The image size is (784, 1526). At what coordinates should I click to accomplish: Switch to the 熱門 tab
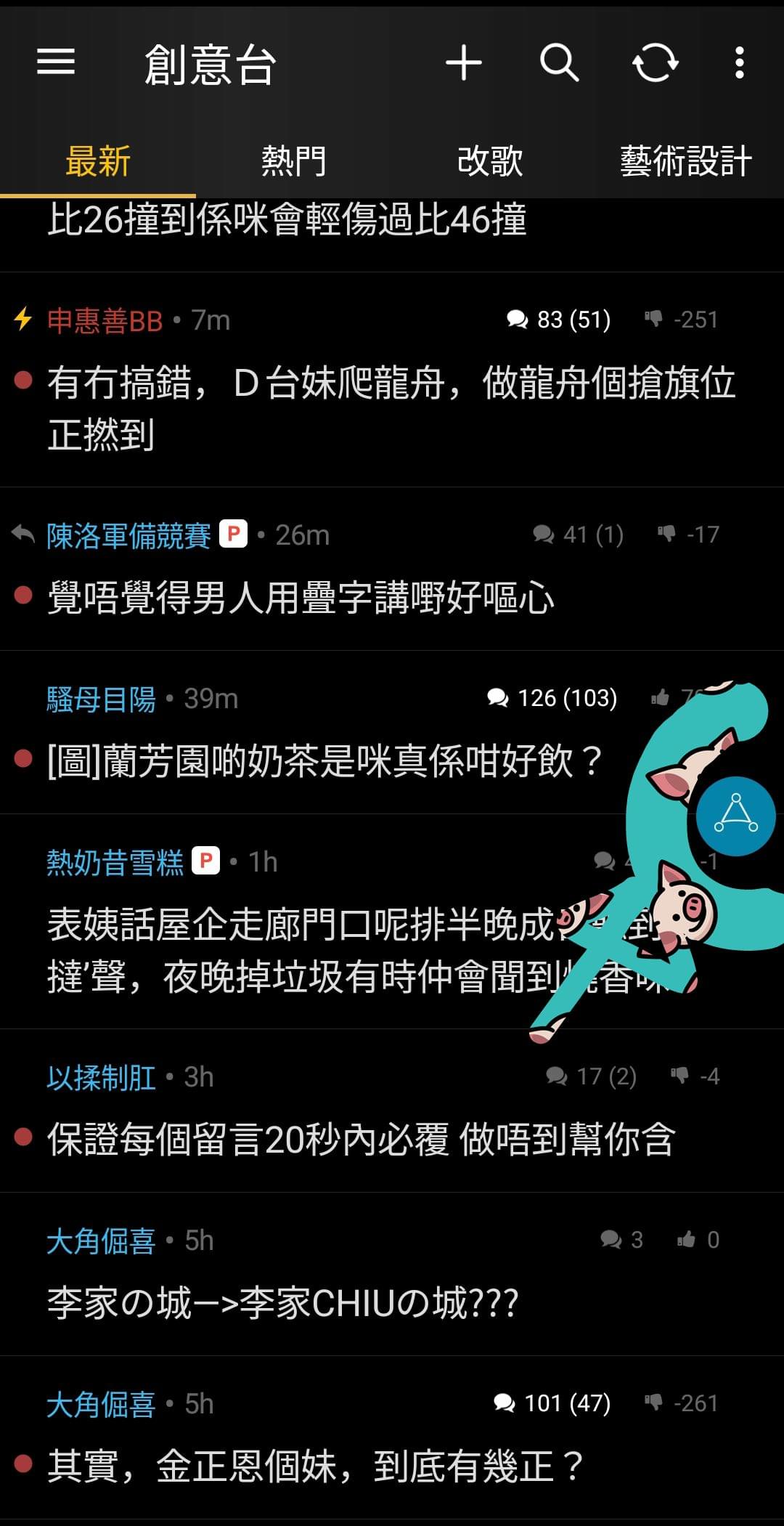click(293, 161)
